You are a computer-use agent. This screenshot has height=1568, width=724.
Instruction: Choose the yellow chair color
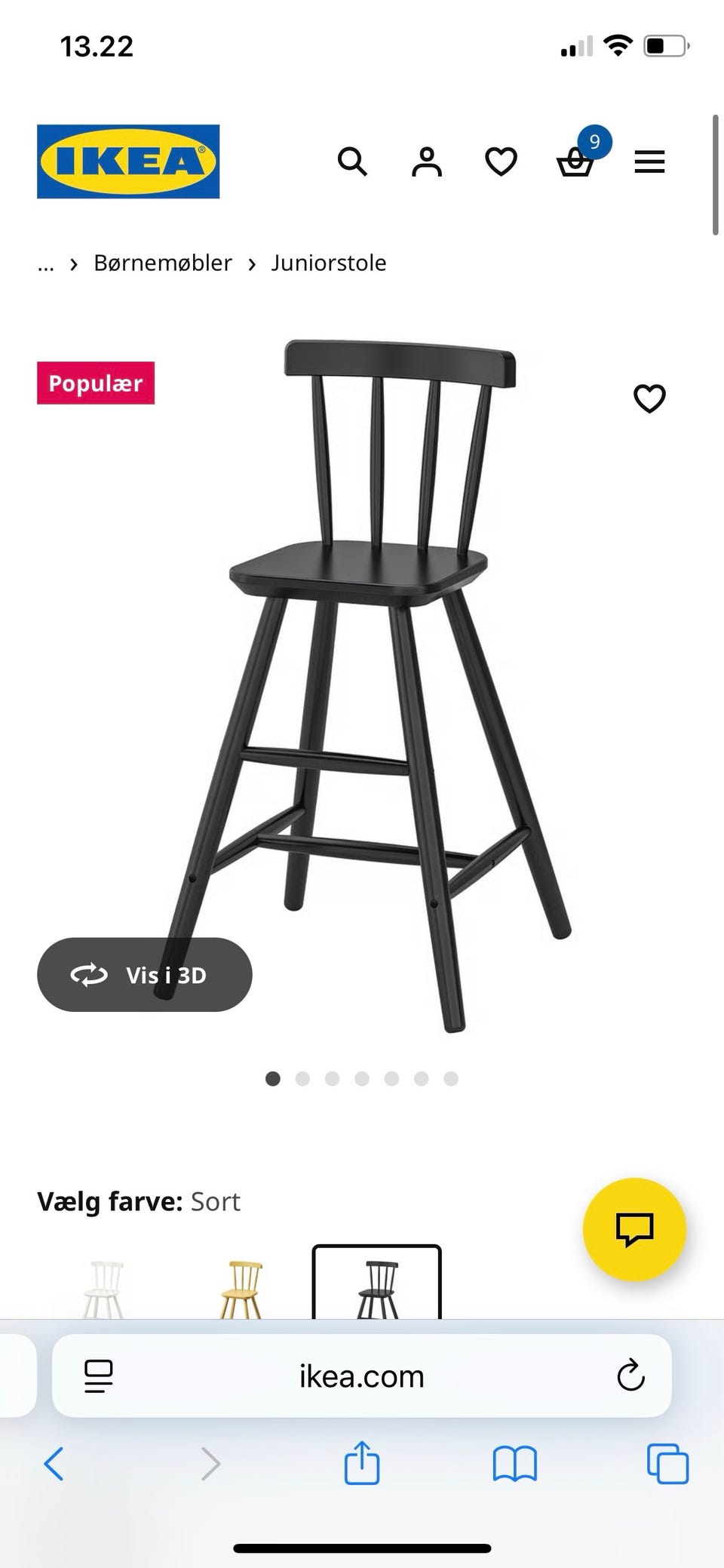coord(241,1289)
